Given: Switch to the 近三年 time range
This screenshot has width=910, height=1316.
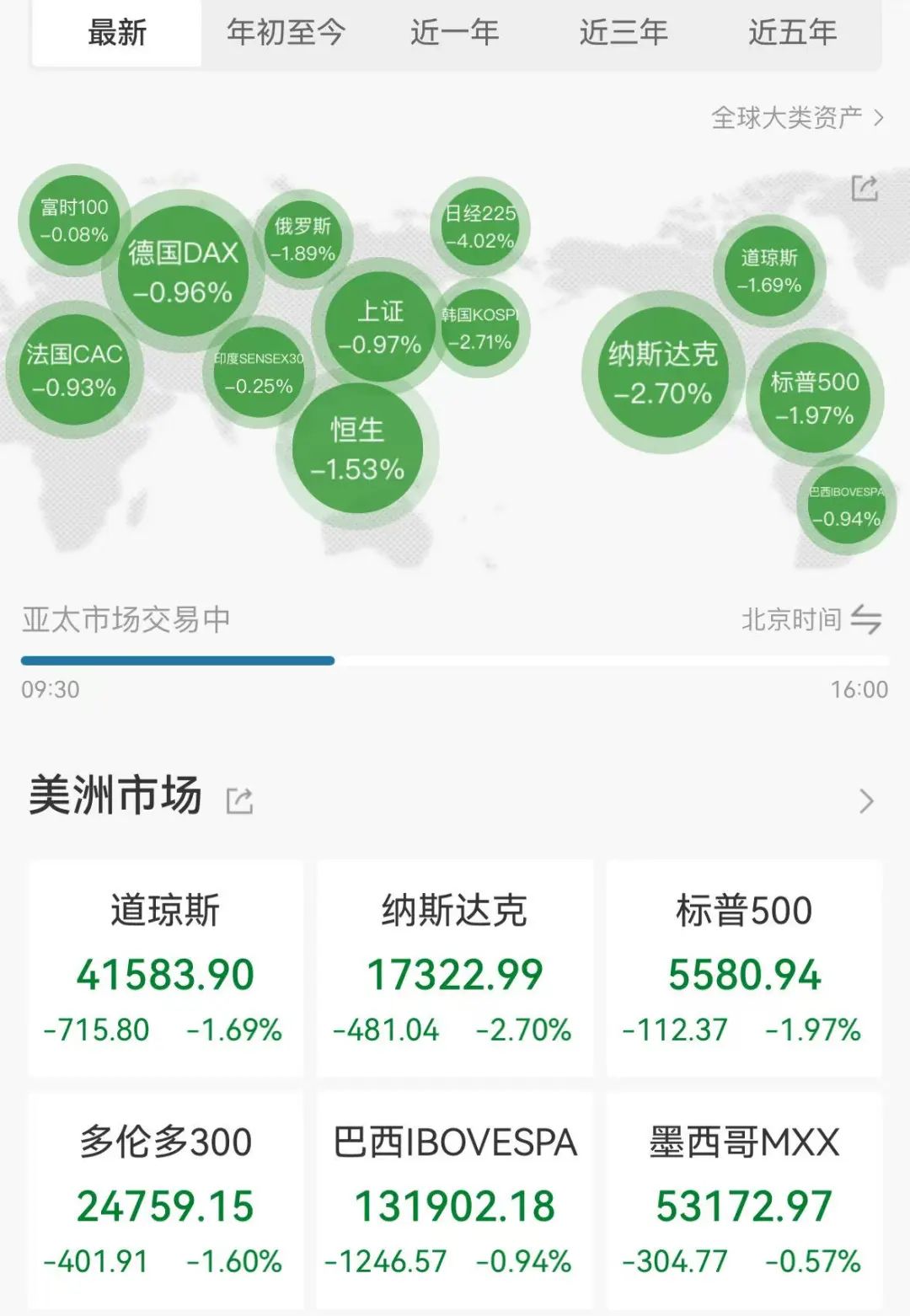Looking at the screenshot, I should (x=624, y=33).
